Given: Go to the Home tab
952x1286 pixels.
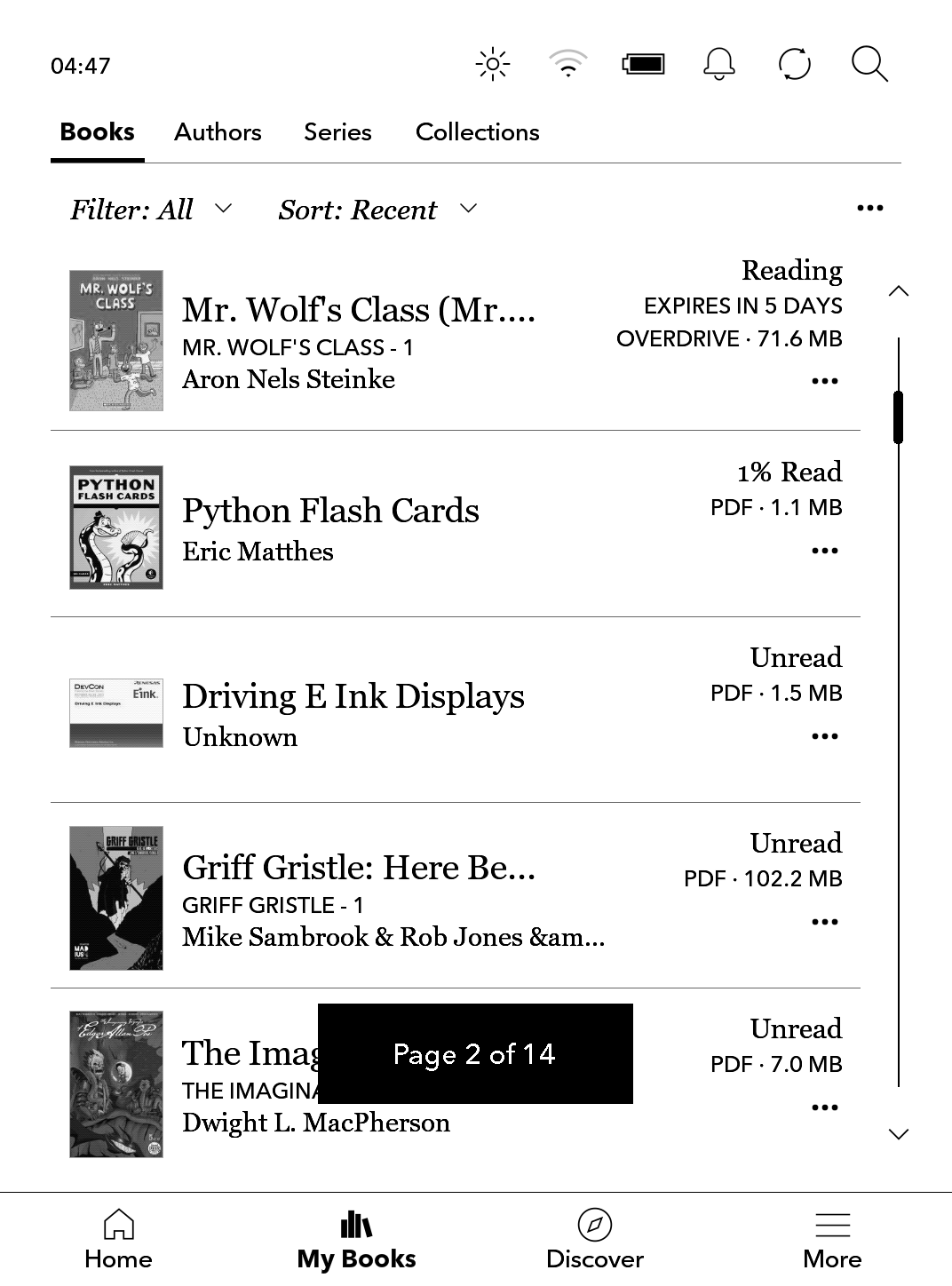Looking at the screenshot, I should pos(118,1240).
